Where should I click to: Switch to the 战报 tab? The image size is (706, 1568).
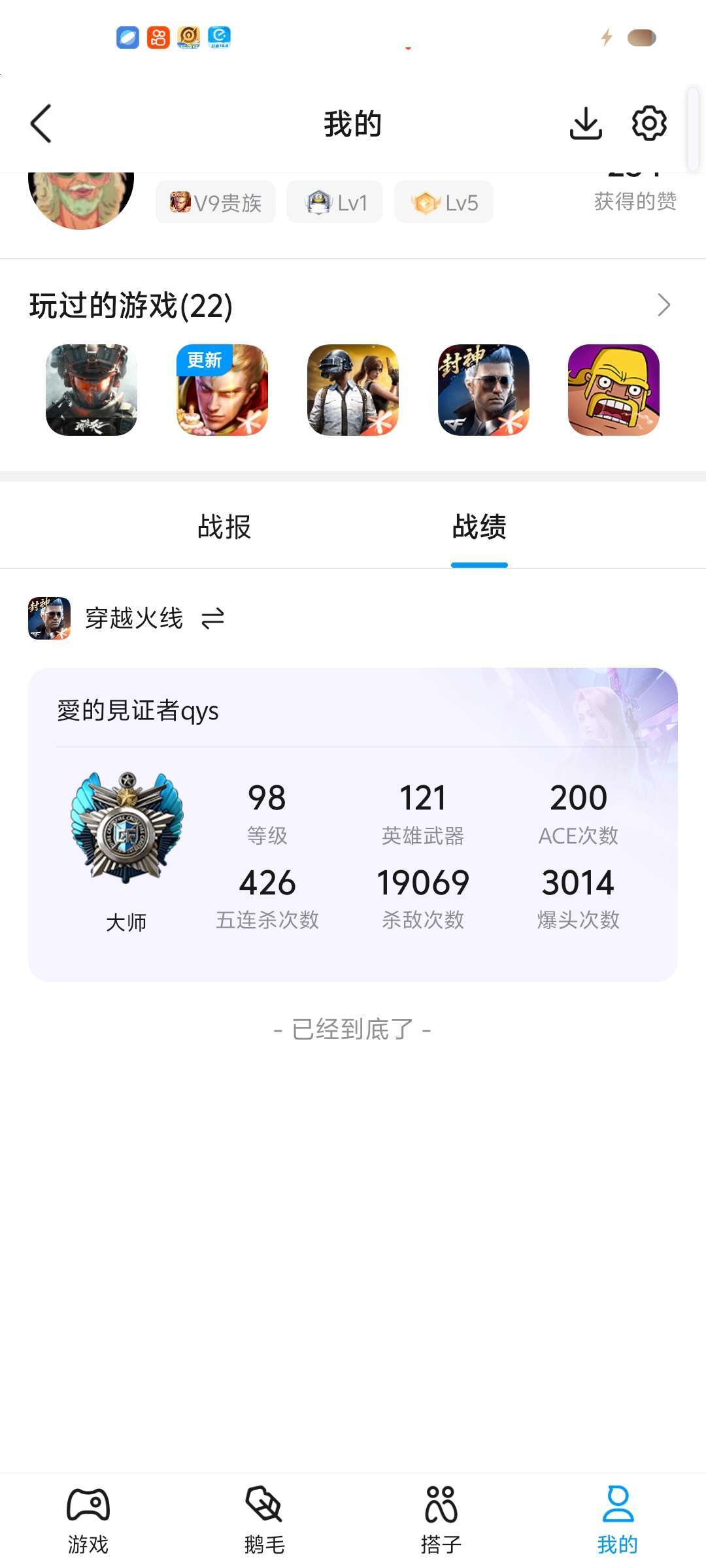coord(224,527)
